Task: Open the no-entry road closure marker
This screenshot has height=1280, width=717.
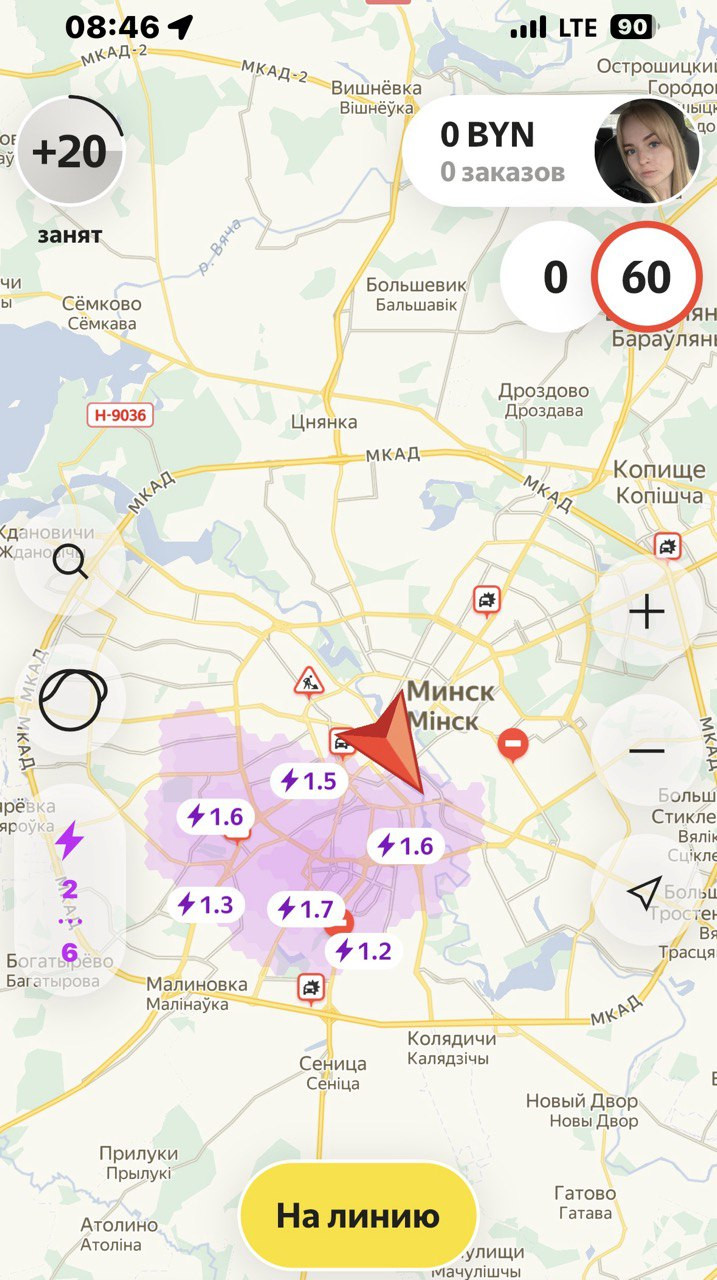Action: click(x=513, y=744)
